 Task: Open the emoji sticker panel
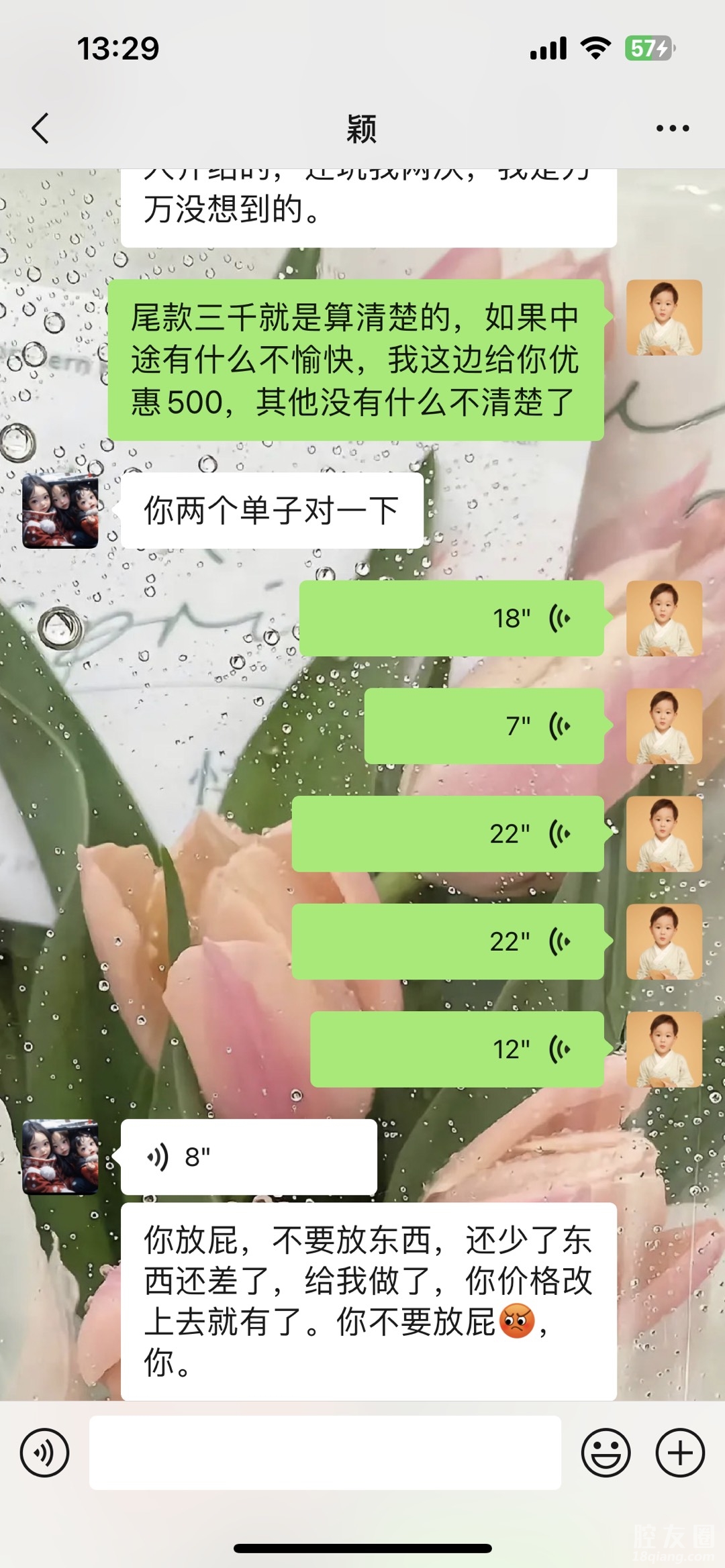[606, 1453]
